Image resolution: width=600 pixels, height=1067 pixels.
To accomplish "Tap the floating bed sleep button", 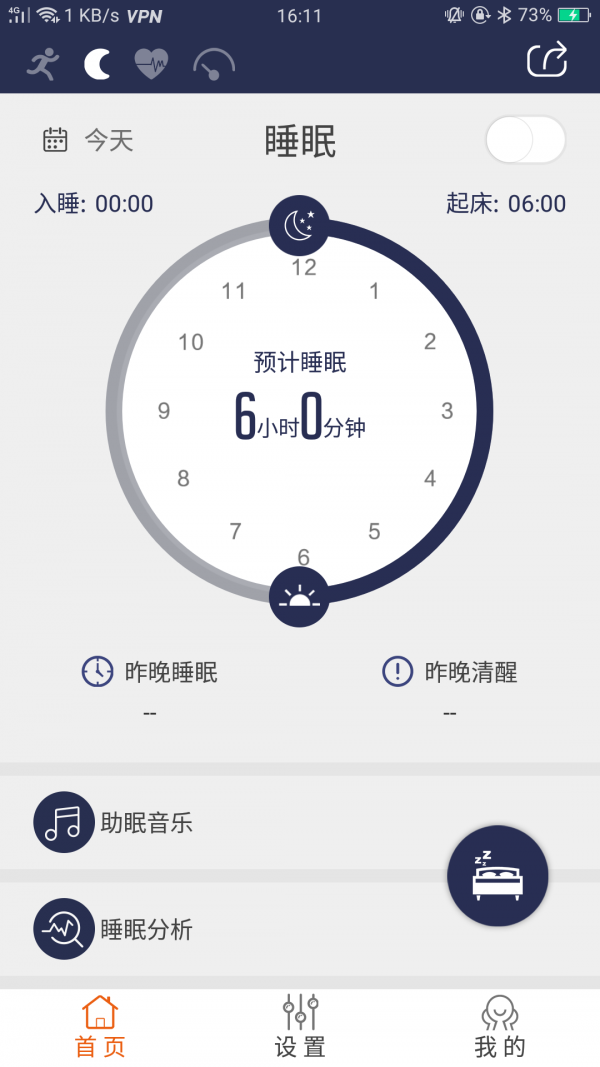I will pyautogui.click(x=497, y=877).
